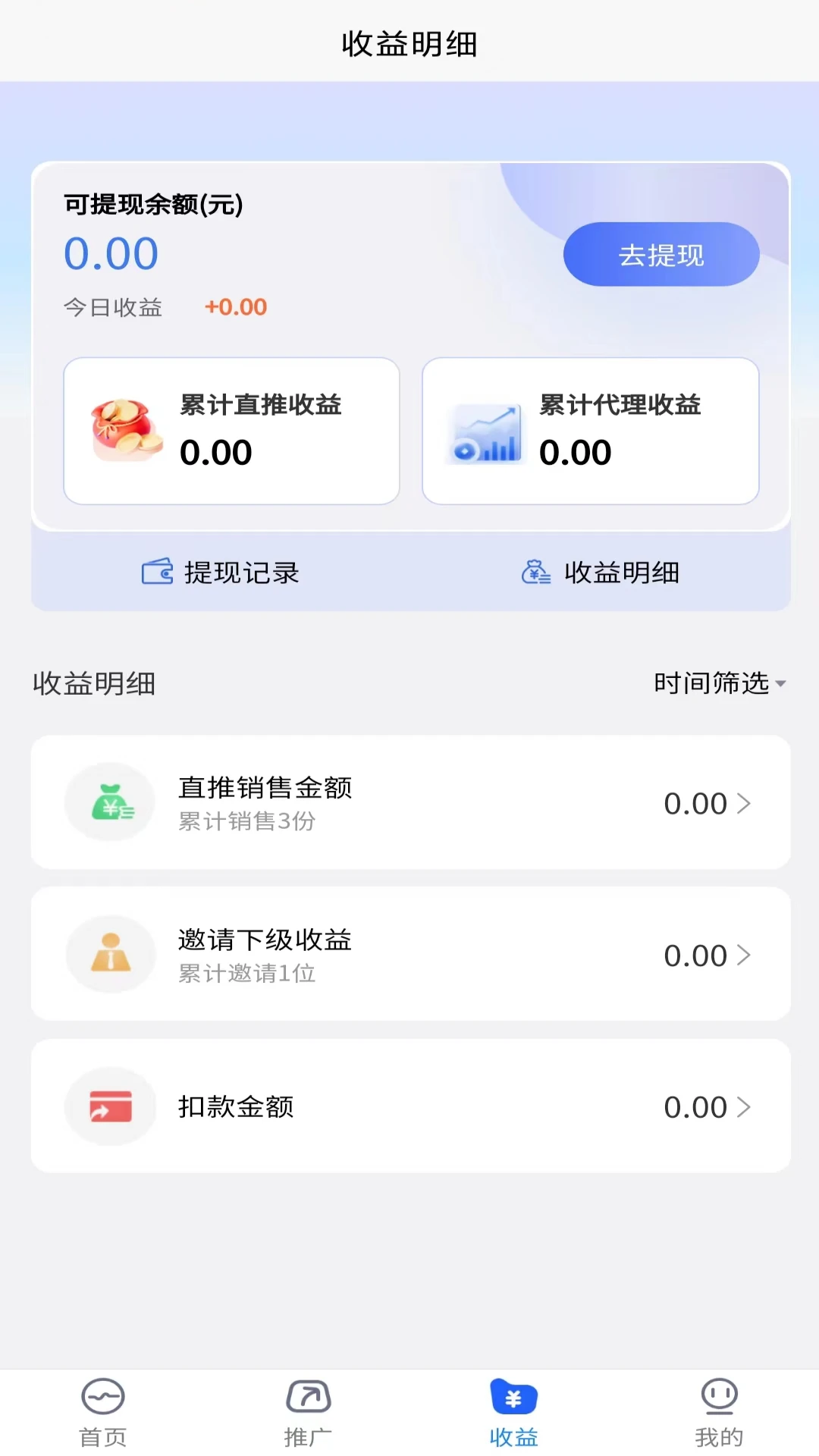This screenshot has width=819, height=1456.
Task: Open 直推销售金额 row details
Action: point(410,802)
